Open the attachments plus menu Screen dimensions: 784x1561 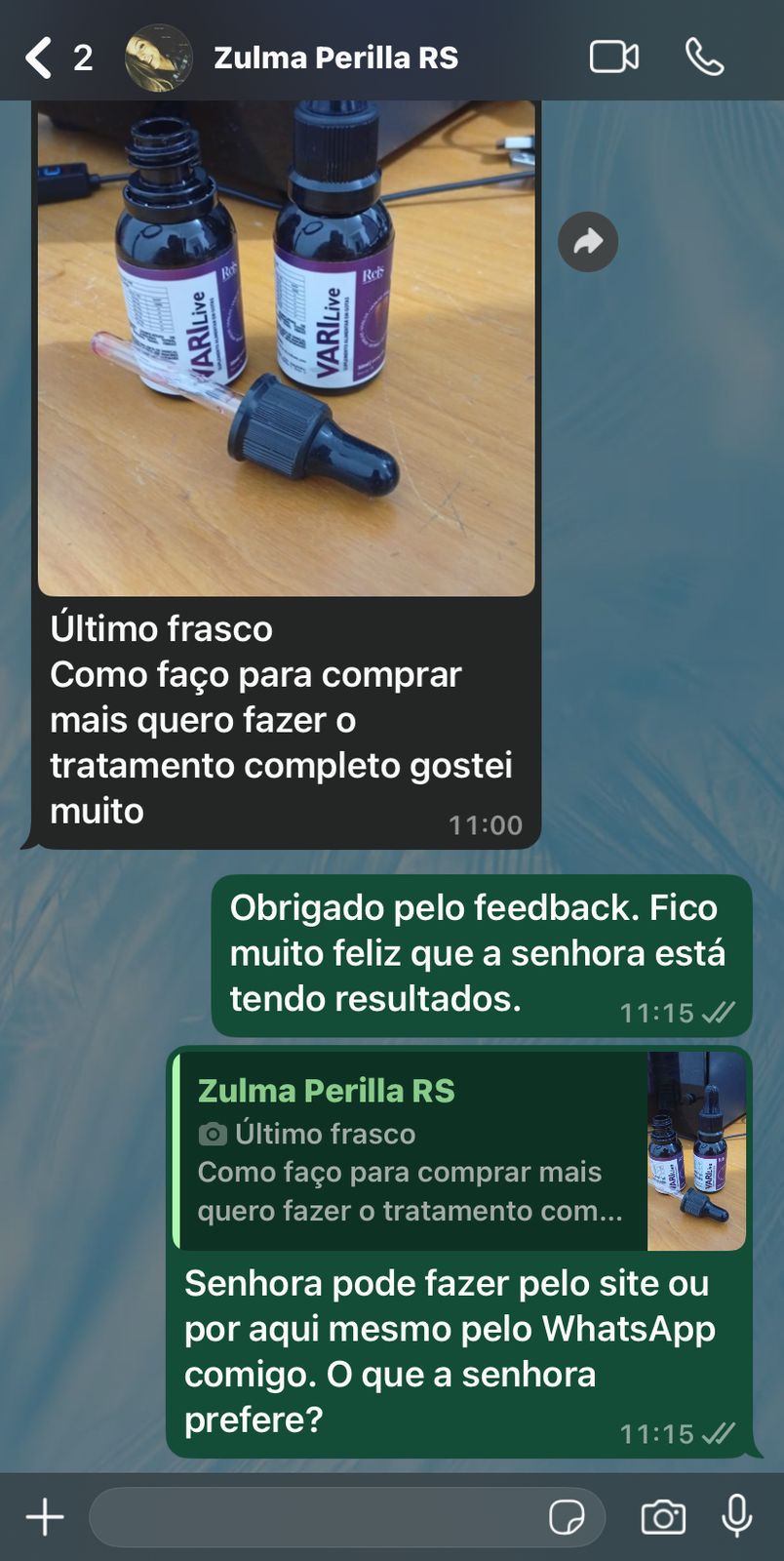(45, 1517)
